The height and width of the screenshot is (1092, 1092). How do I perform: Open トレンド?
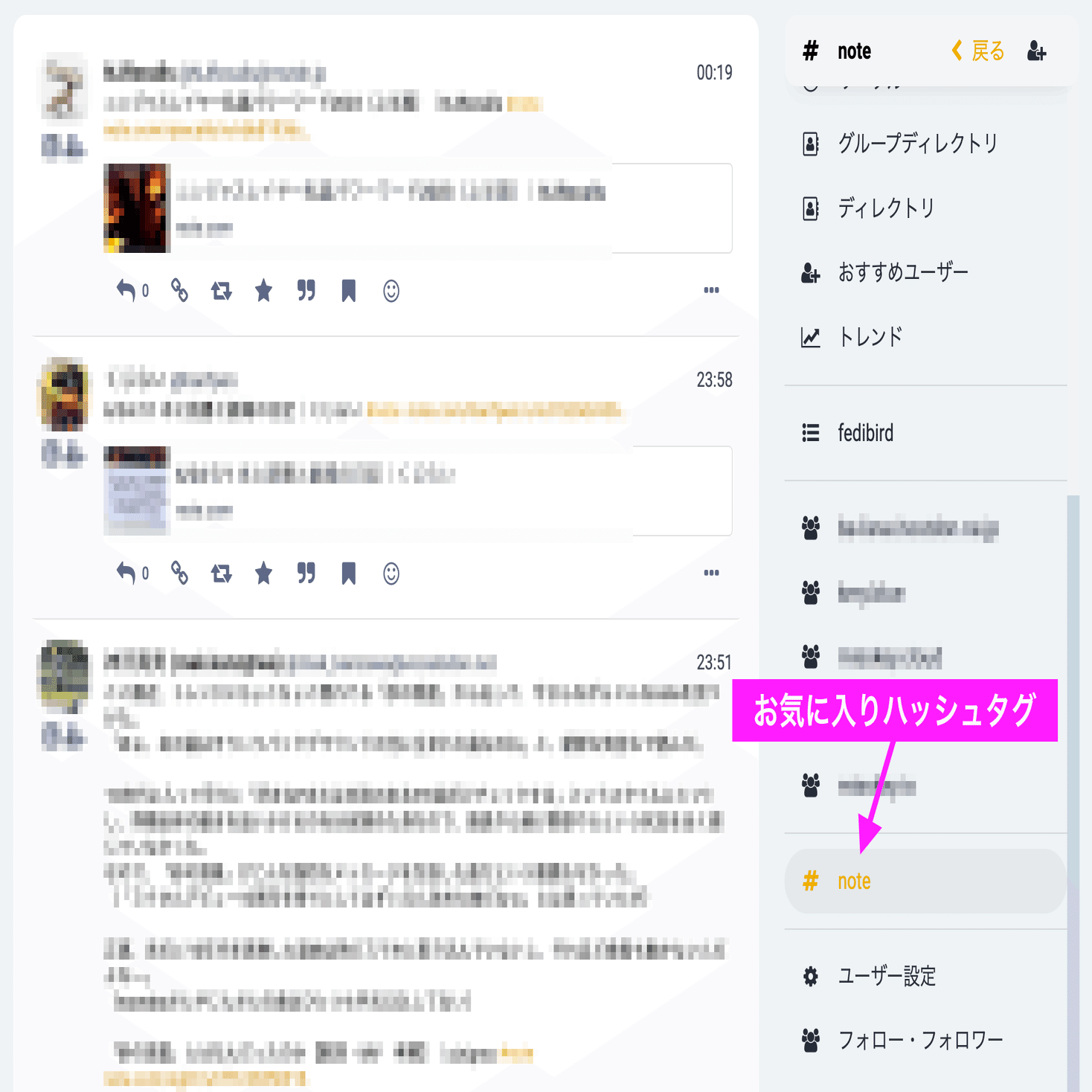869,337
